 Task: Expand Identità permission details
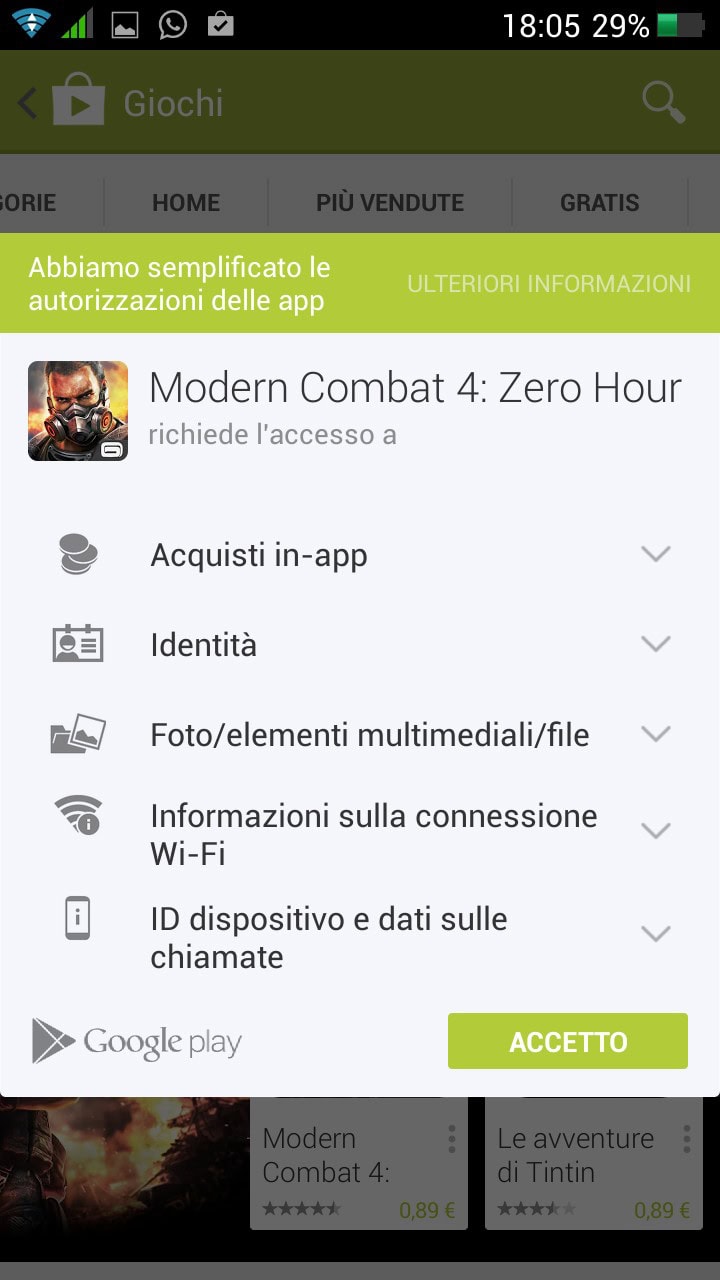point(655,644)
